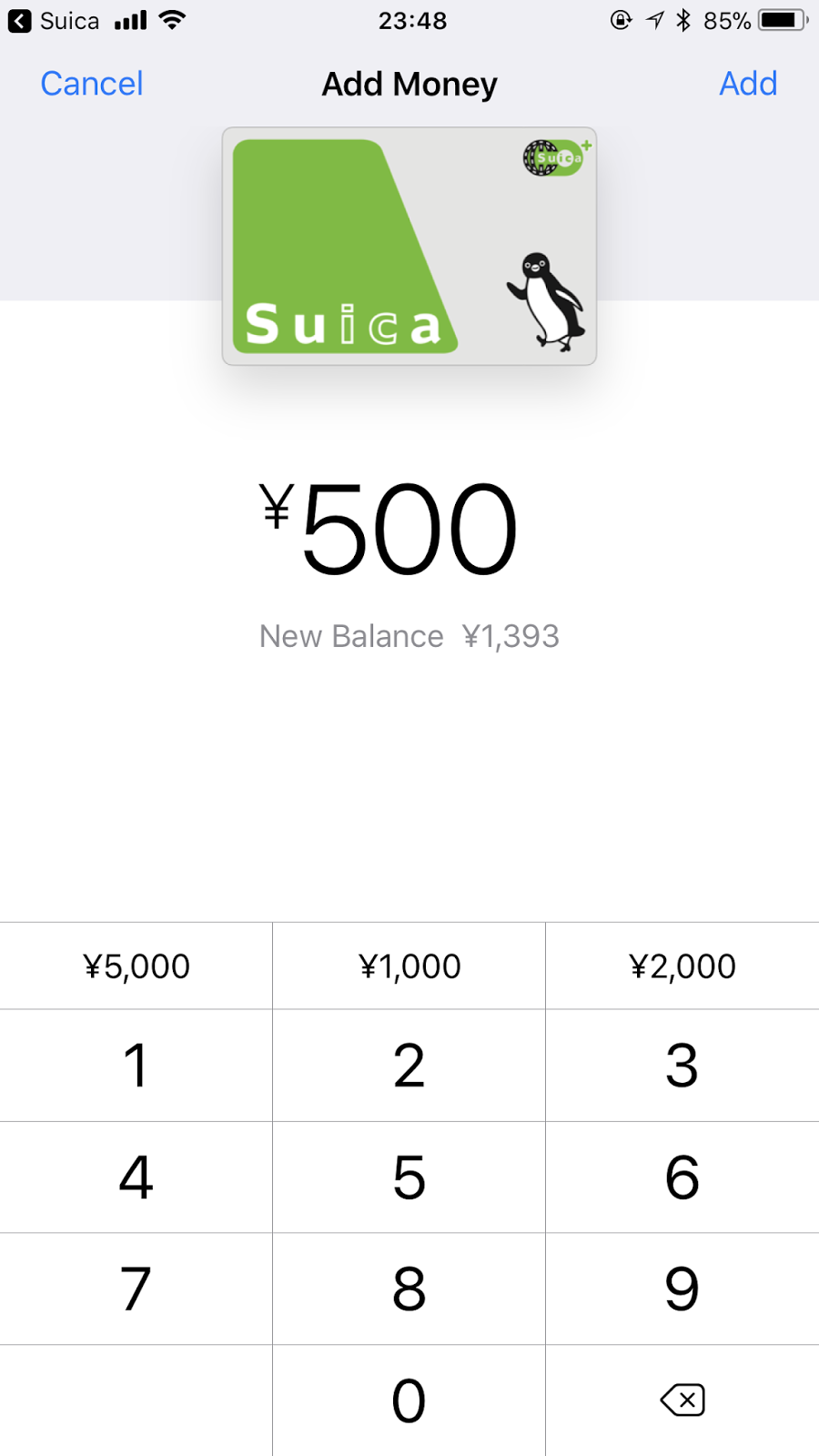
Task: Enter digit 1 on keypad
Action: tap(136, 1065)
